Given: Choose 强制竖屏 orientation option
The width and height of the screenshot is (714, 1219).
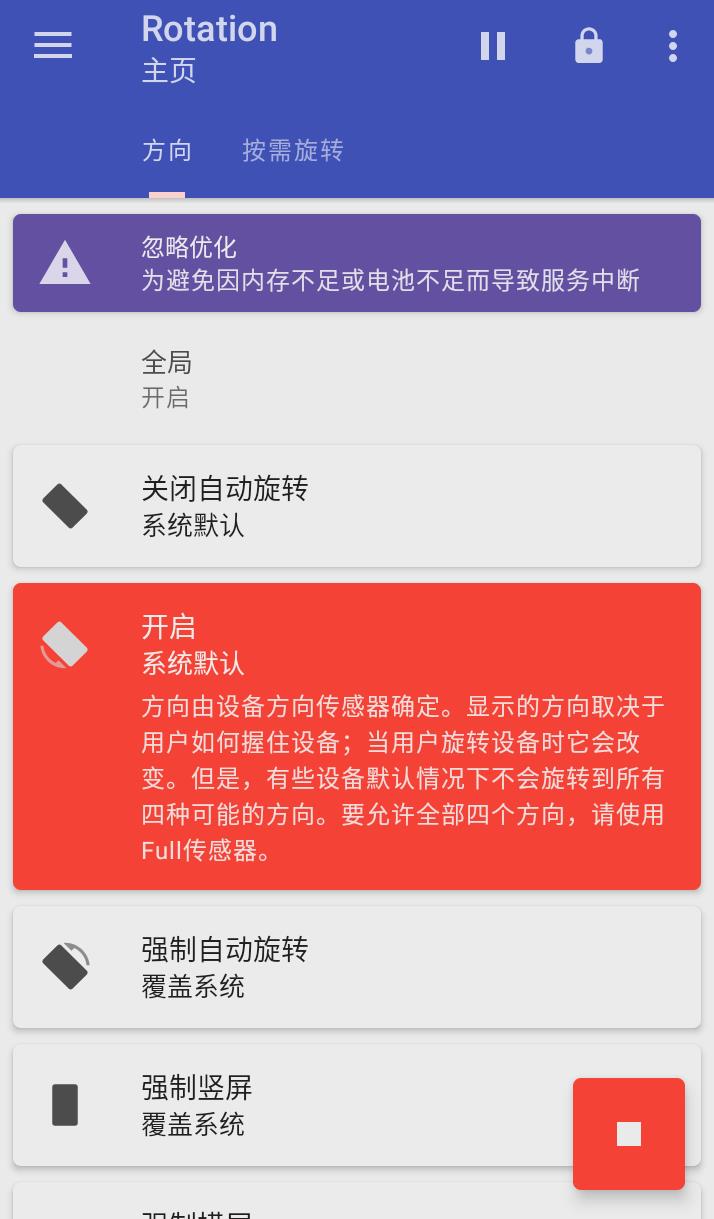Looking at the screenshot, I should (x=300, y=1105).
